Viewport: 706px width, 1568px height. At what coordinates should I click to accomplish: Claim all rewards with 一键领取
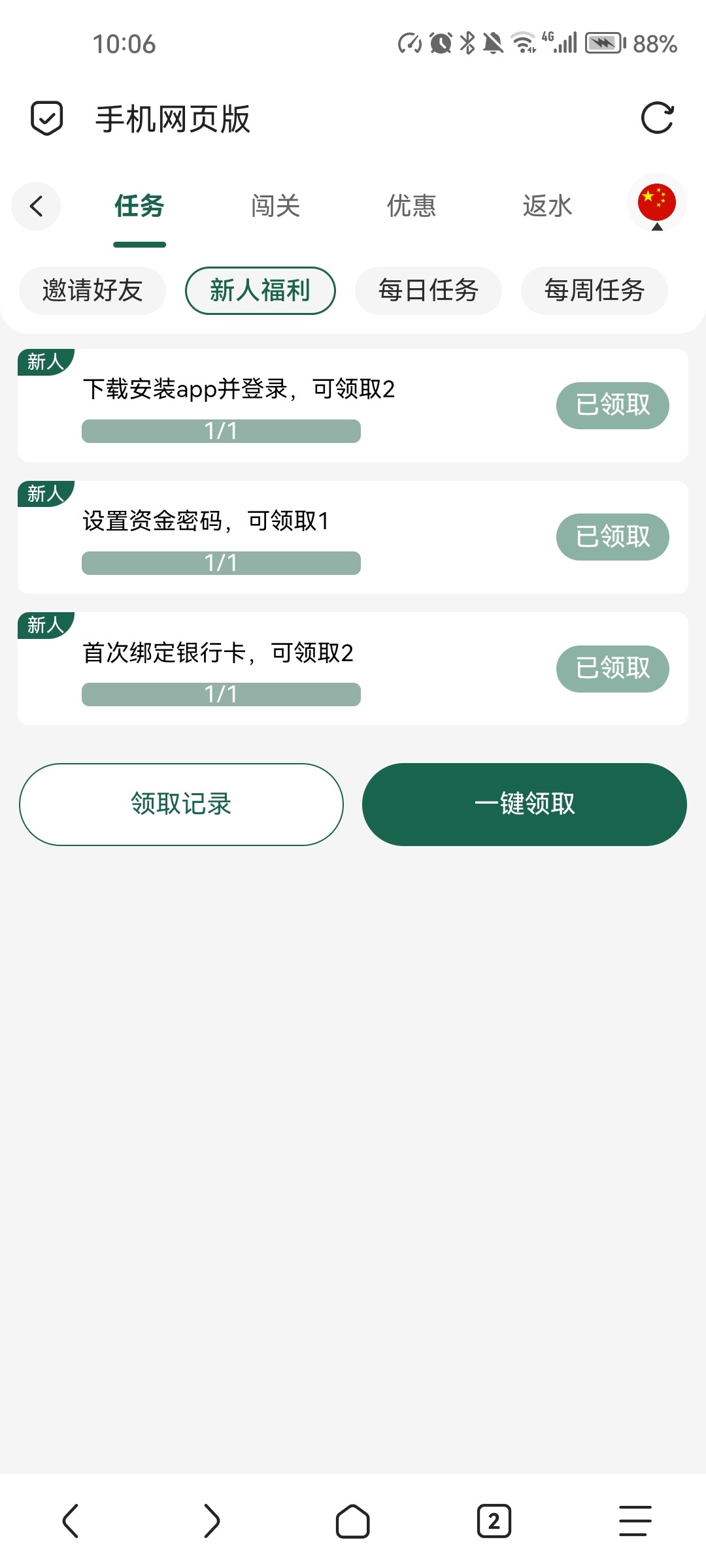(x=524, y=804)
